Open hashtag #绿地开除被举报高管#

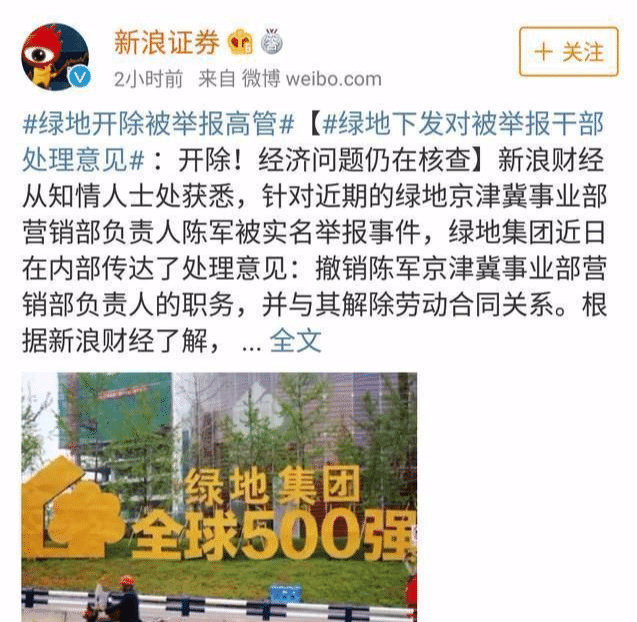click(158, 125)
